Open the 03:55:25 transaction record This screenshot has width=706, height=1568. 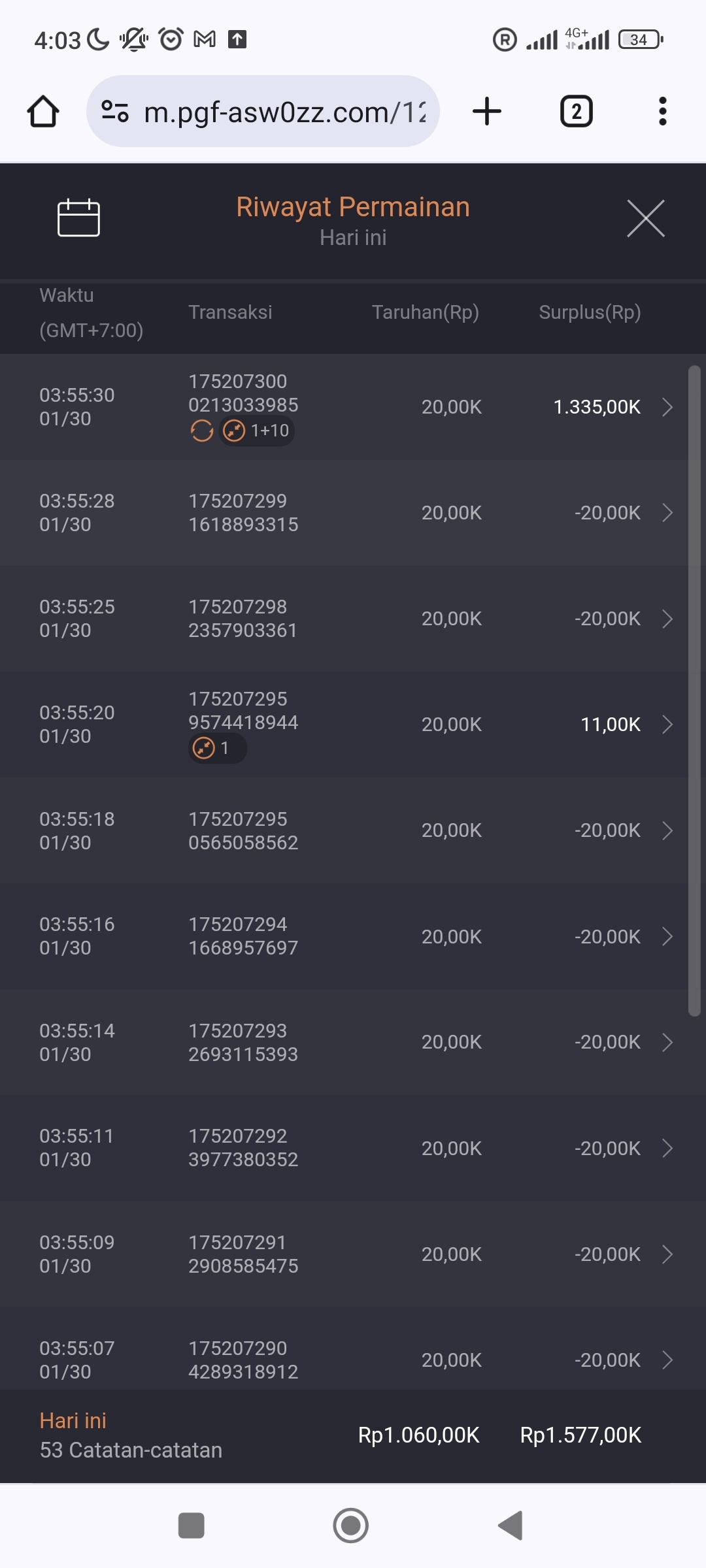tap(353, 619)
